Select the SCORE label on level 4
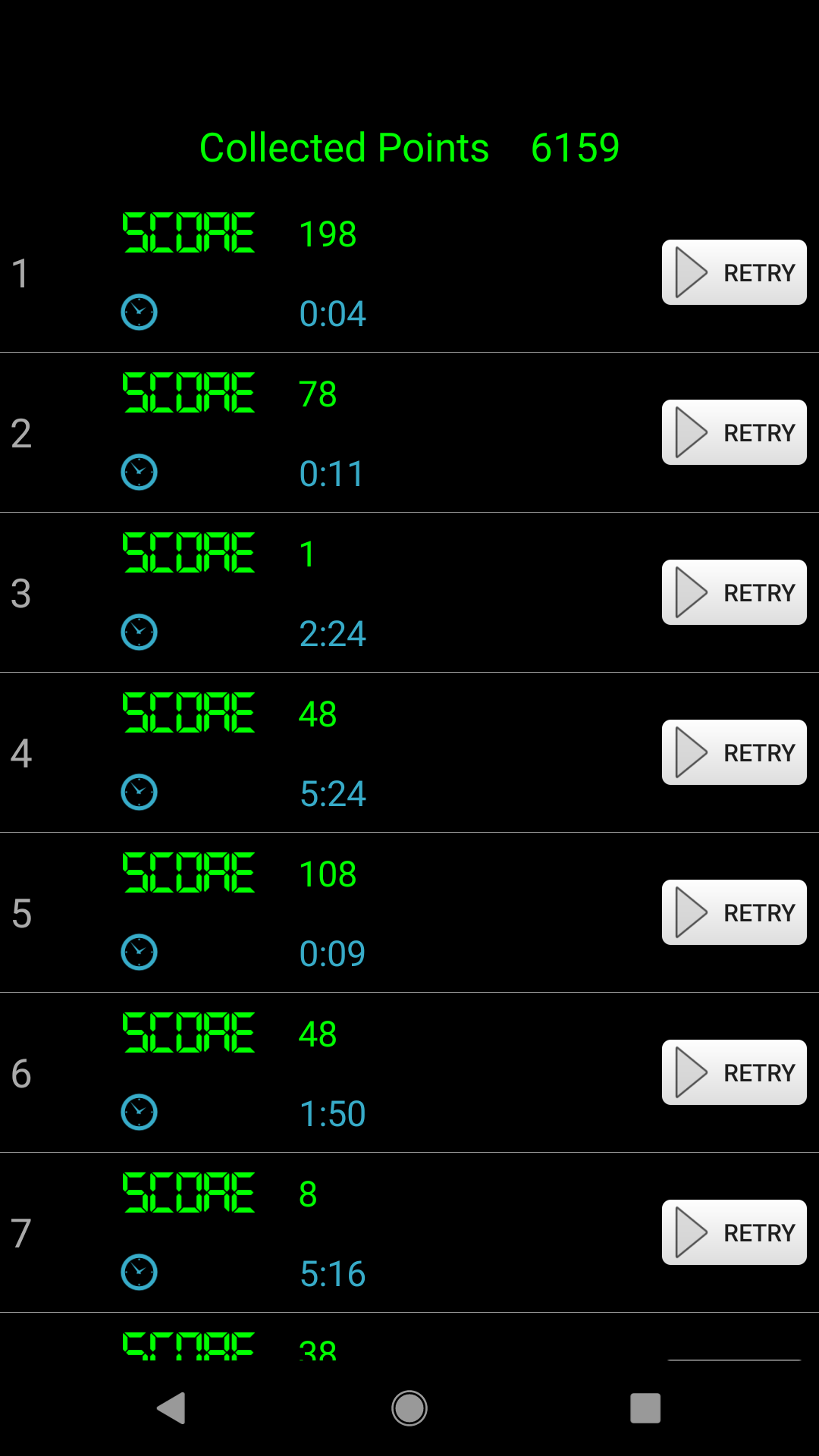Image resolution: width=819 pixels, height=1456 pixels. pyautogui.click(x=190, y=711)
